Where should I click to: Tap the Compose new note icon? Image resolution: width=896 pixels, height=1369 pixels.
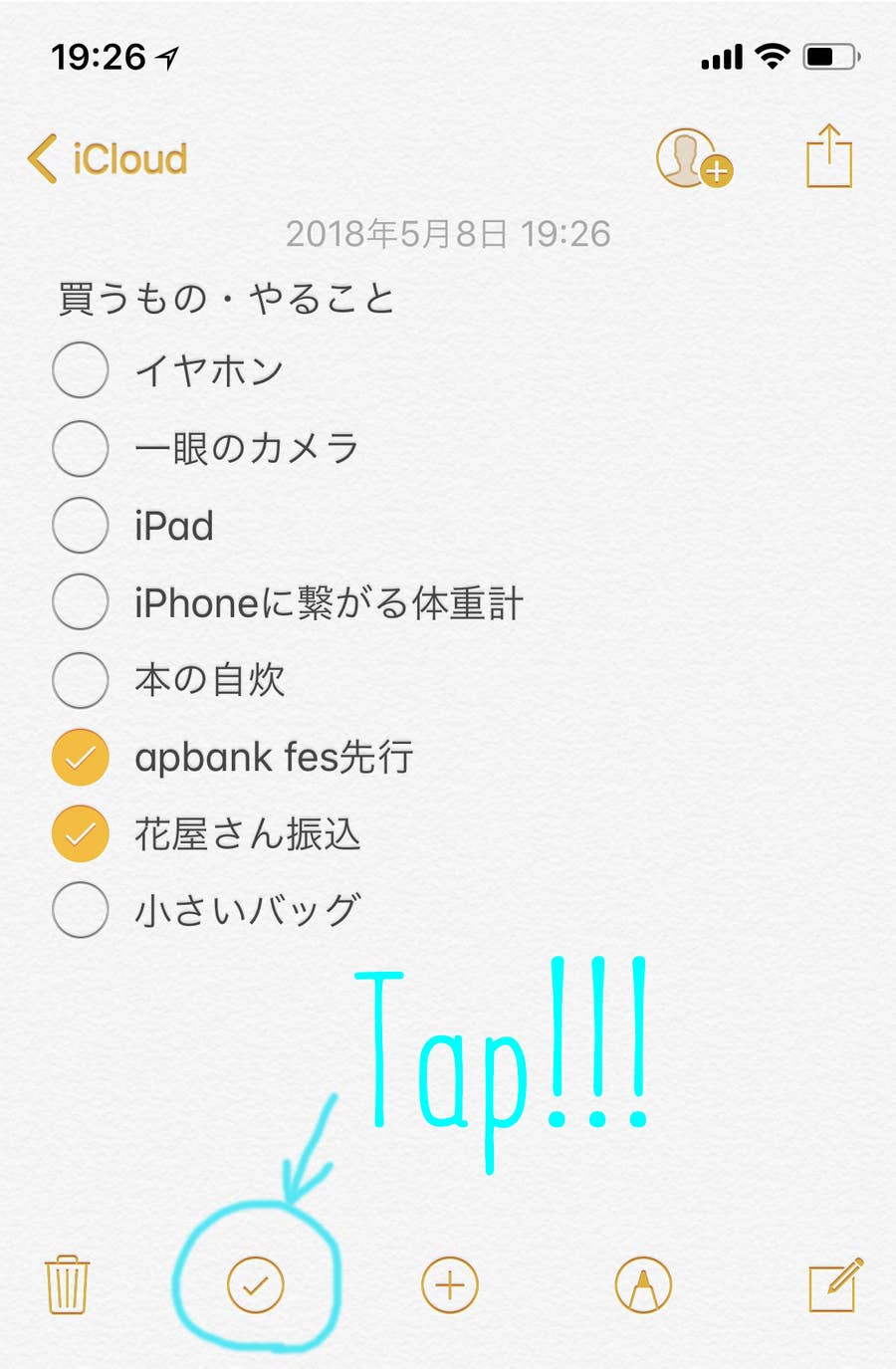(835, 1285)
